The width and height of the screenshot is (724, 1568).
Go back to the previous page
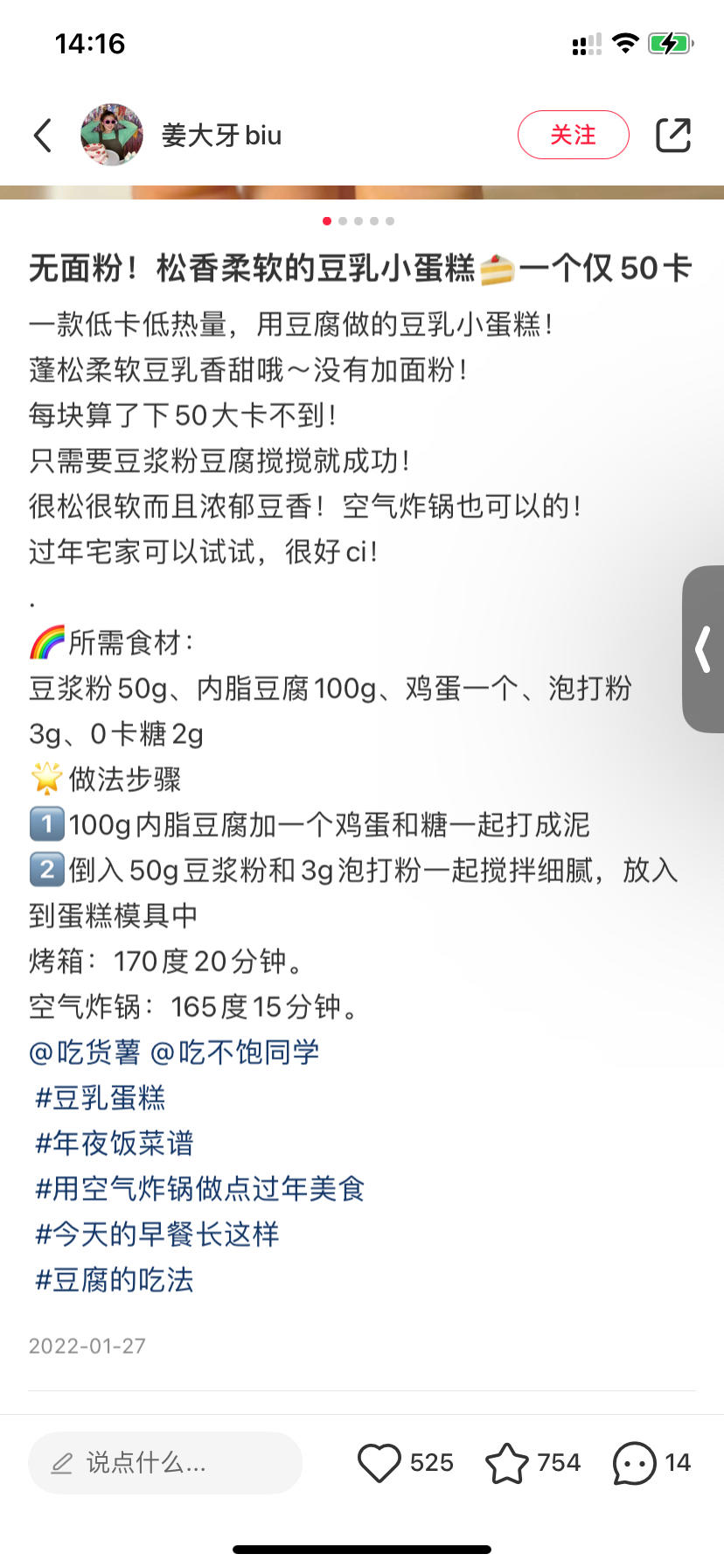43,136
